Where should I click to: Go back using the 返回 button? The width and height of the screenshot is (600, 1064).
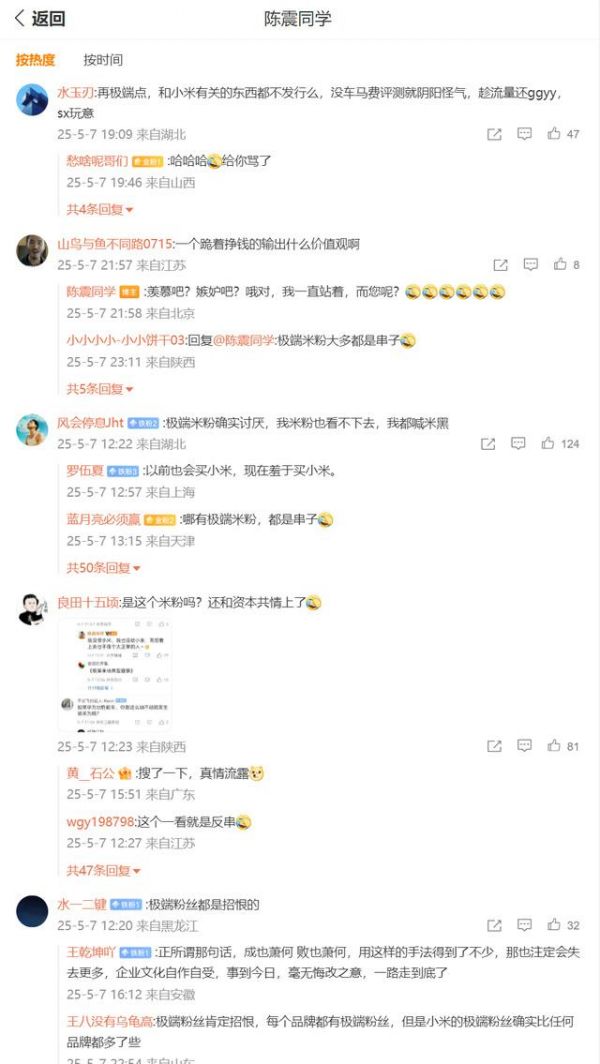[x=40, y=18]
